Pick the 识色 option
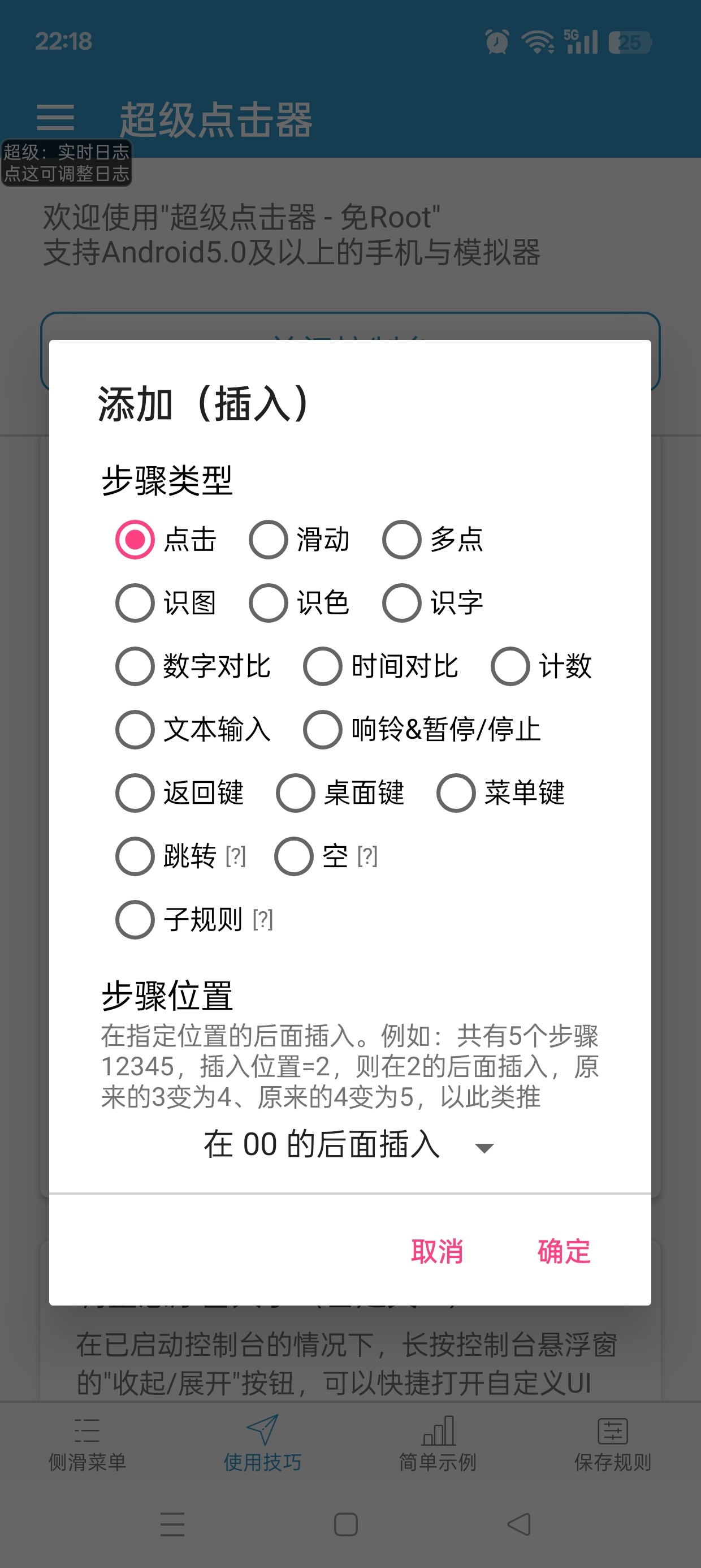701x1568 pixels. 300,603
